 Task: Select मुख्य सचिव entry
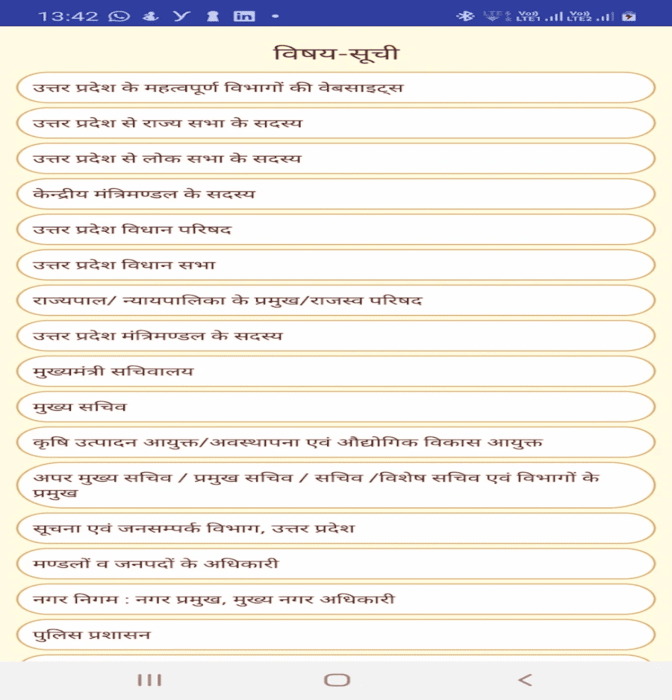click(x=336, y=407)
